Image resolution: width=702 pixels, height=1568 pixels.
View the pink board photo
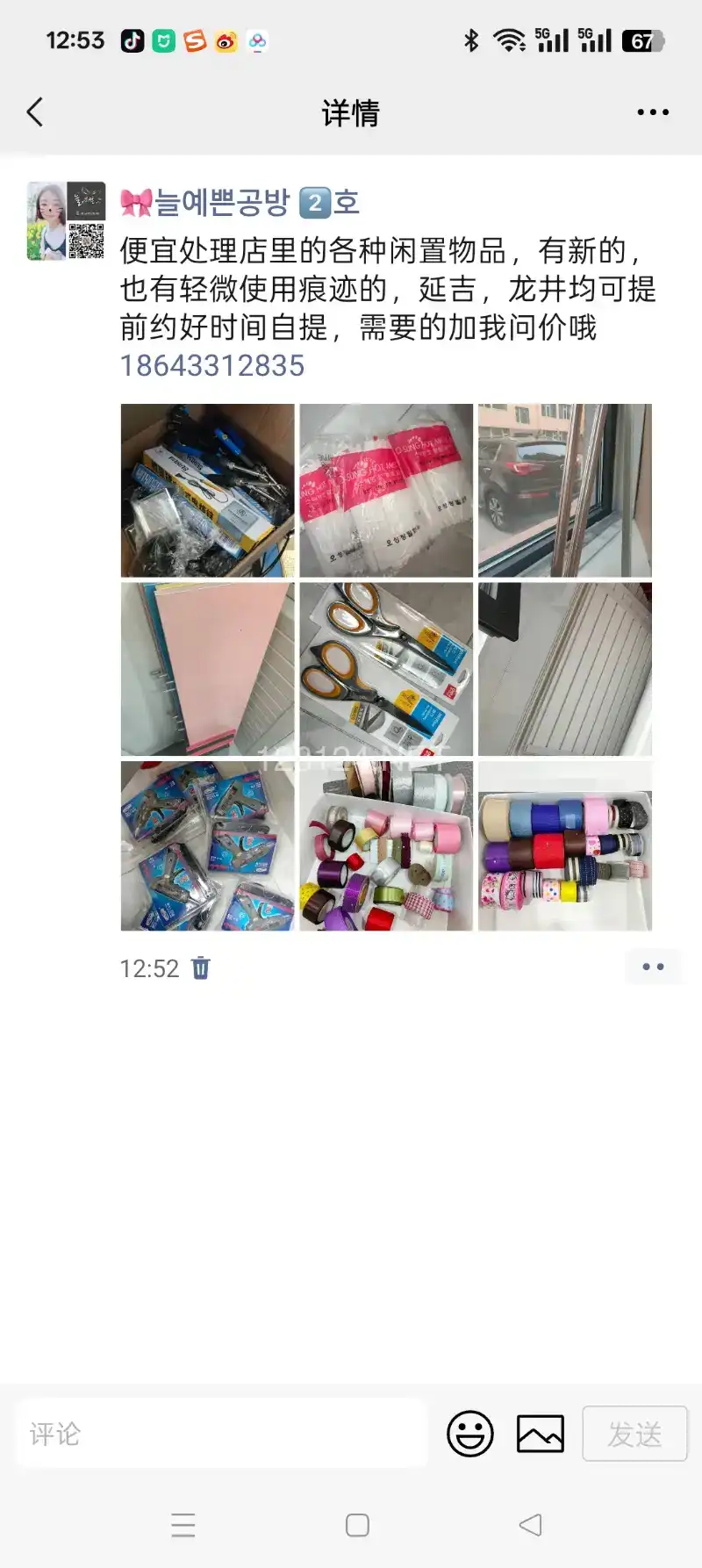(208, 669)
